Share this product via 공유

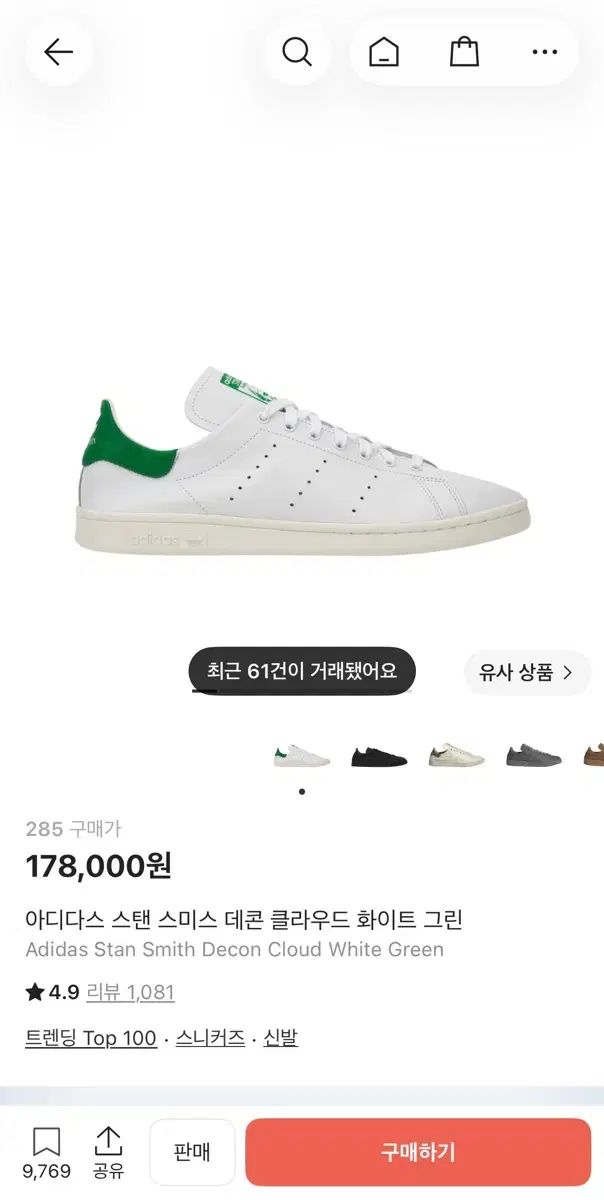pyautogui.click(x=108, y=1153)
